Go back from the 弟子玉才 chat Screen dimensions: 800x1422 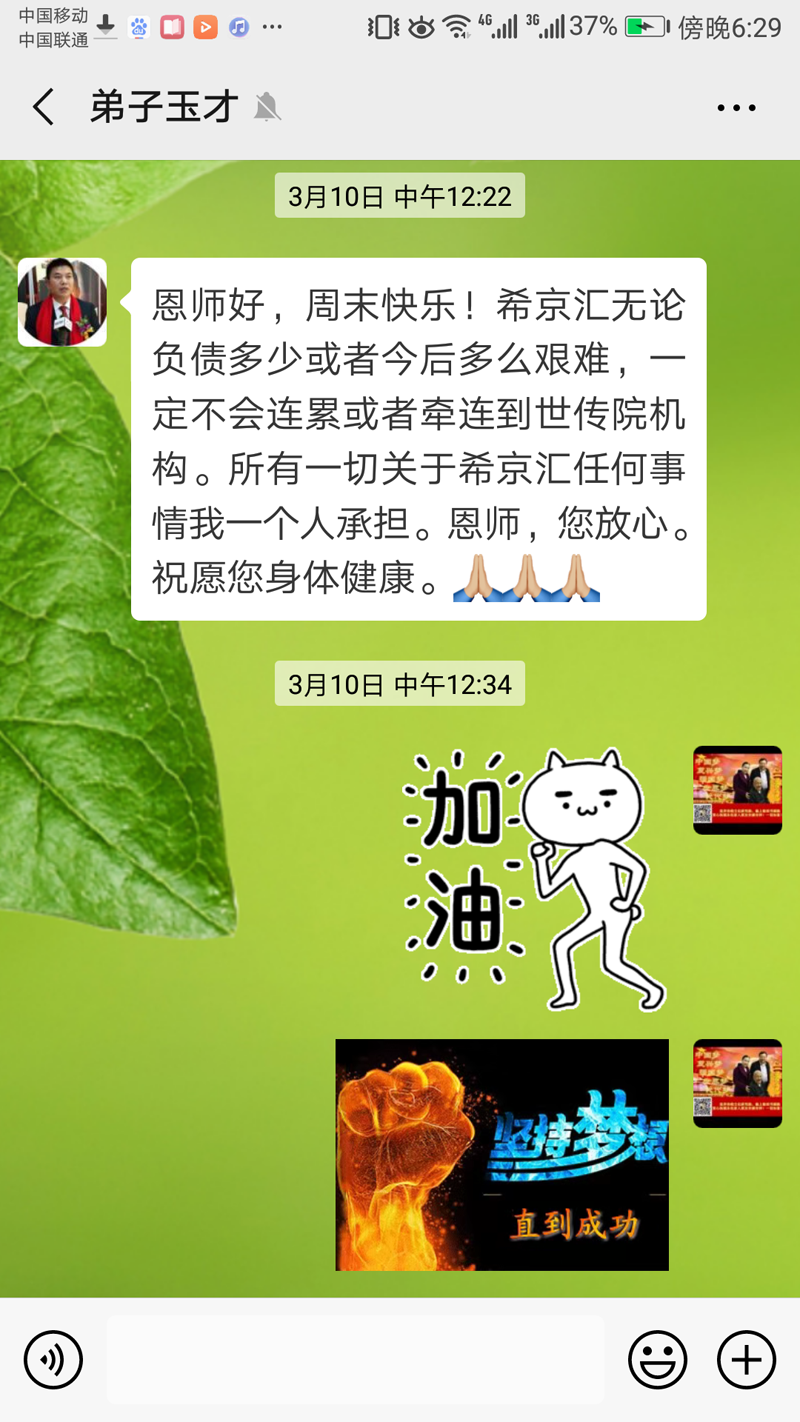click(x=43, y=107)
